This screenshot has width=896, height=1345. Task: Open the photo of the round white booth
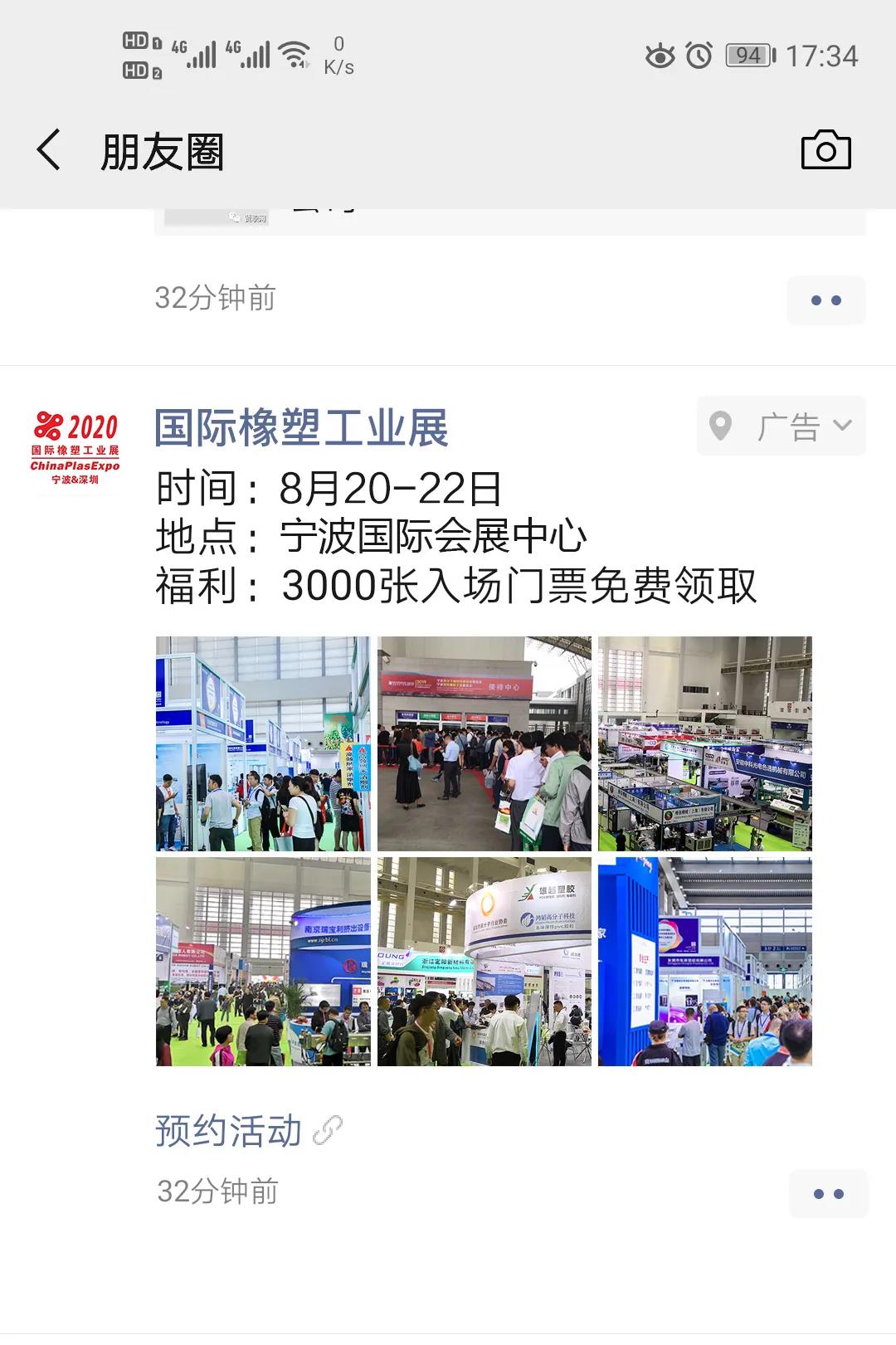485,962
